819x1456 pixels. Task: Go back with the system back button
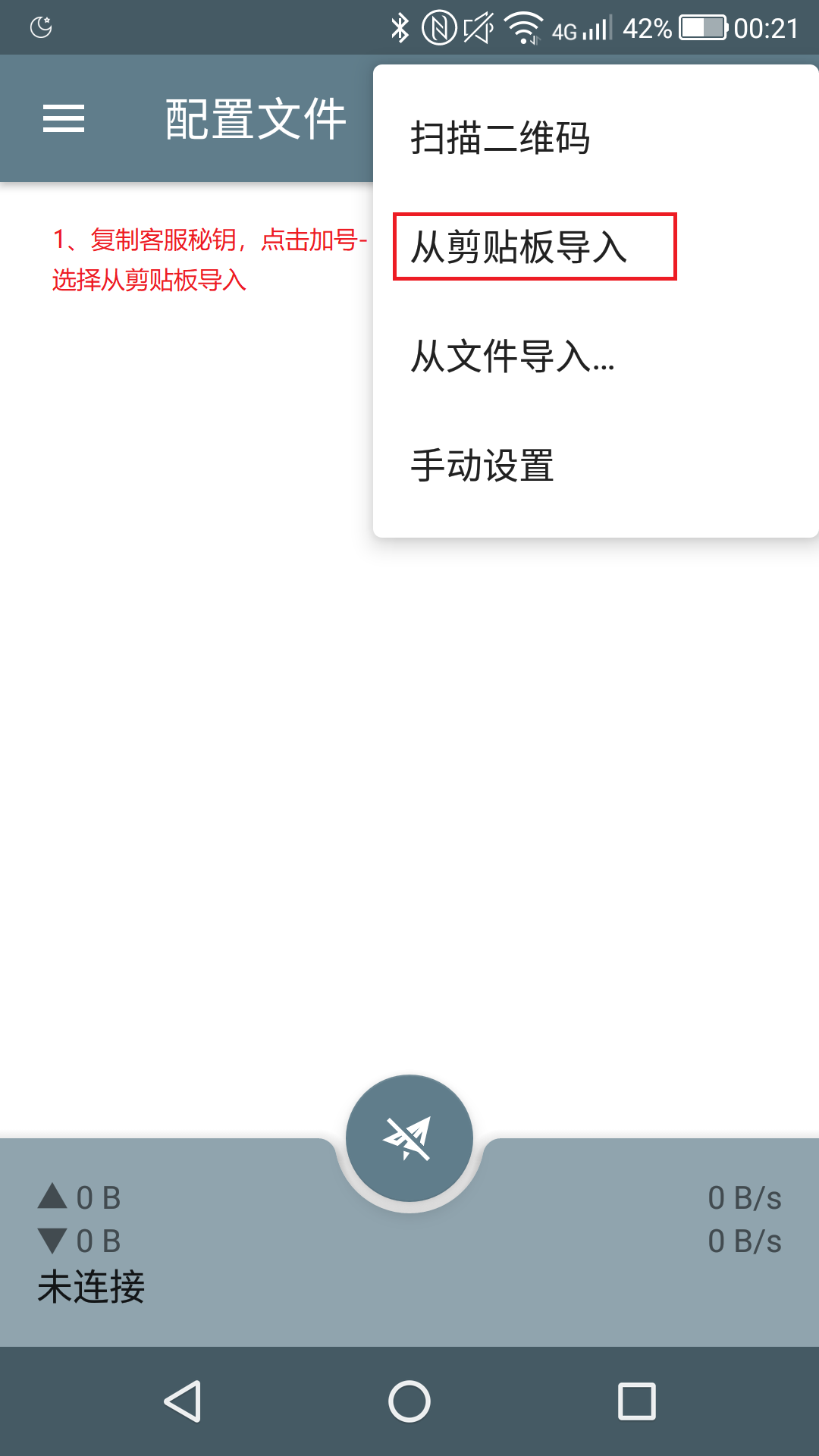click(x=183, y=1401)
